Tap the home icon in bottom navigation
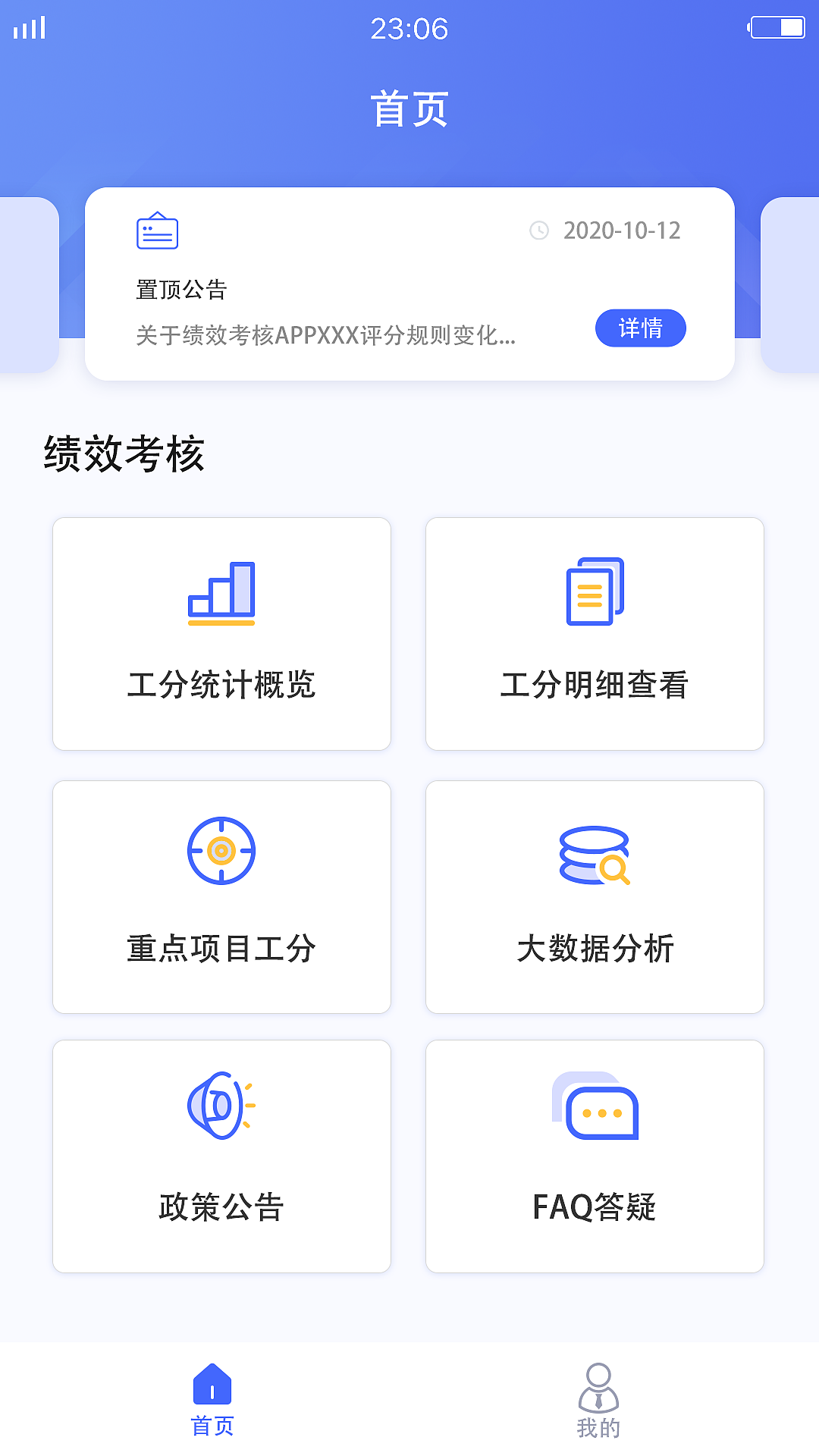819x1456 pixels. [213, 1382]
